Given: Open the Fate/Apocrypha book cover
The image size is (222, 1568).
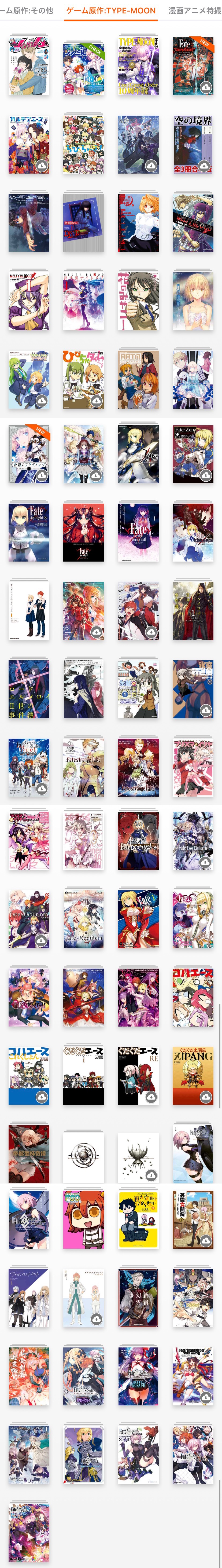Looking at the screenshot, I should [138, 840].
